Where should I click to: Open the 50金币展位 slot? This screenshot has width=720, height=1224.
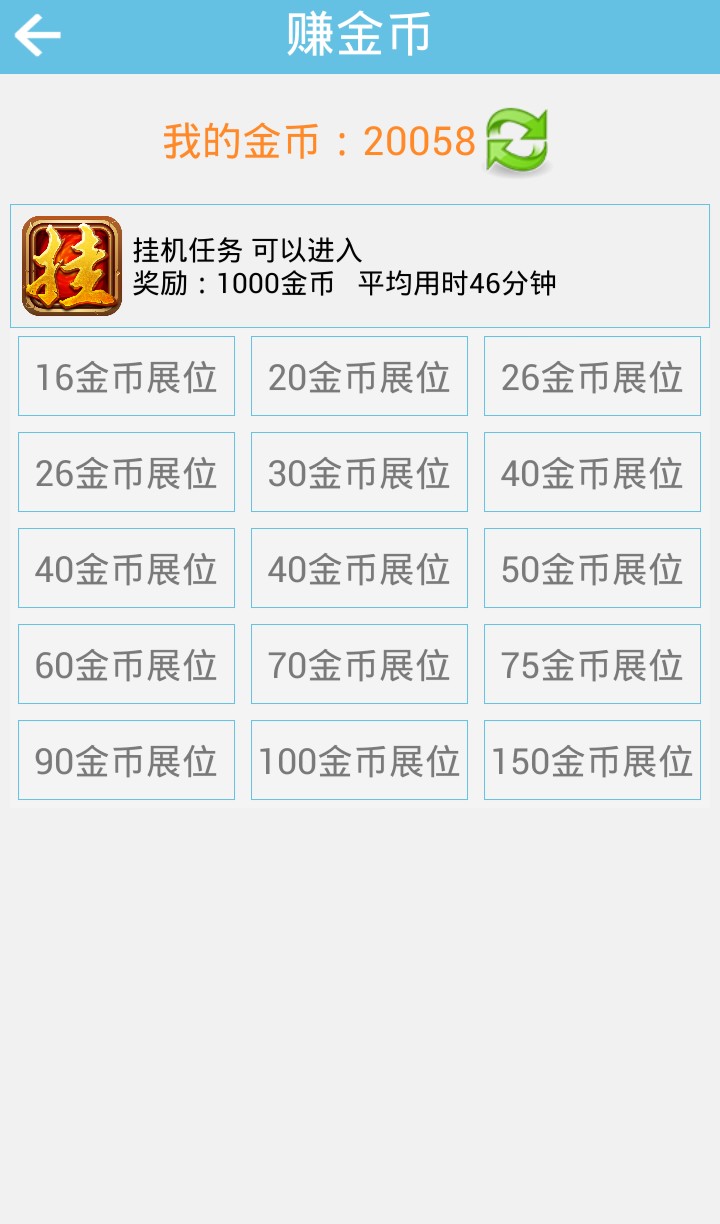tap(592, 568)
